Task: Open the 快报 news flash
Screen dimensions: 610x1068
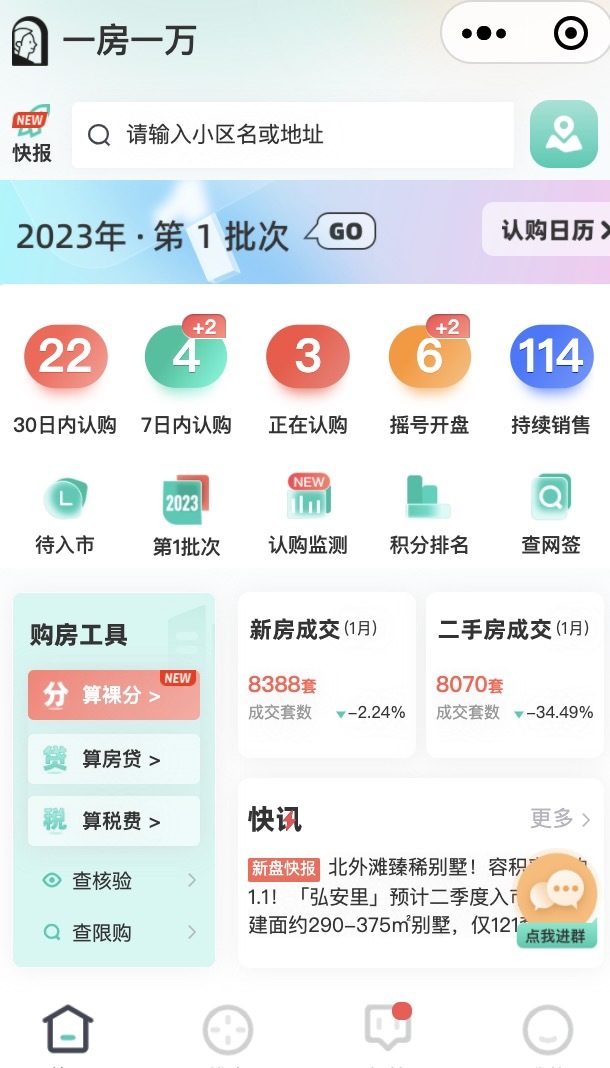Action: tap(32, 136)
